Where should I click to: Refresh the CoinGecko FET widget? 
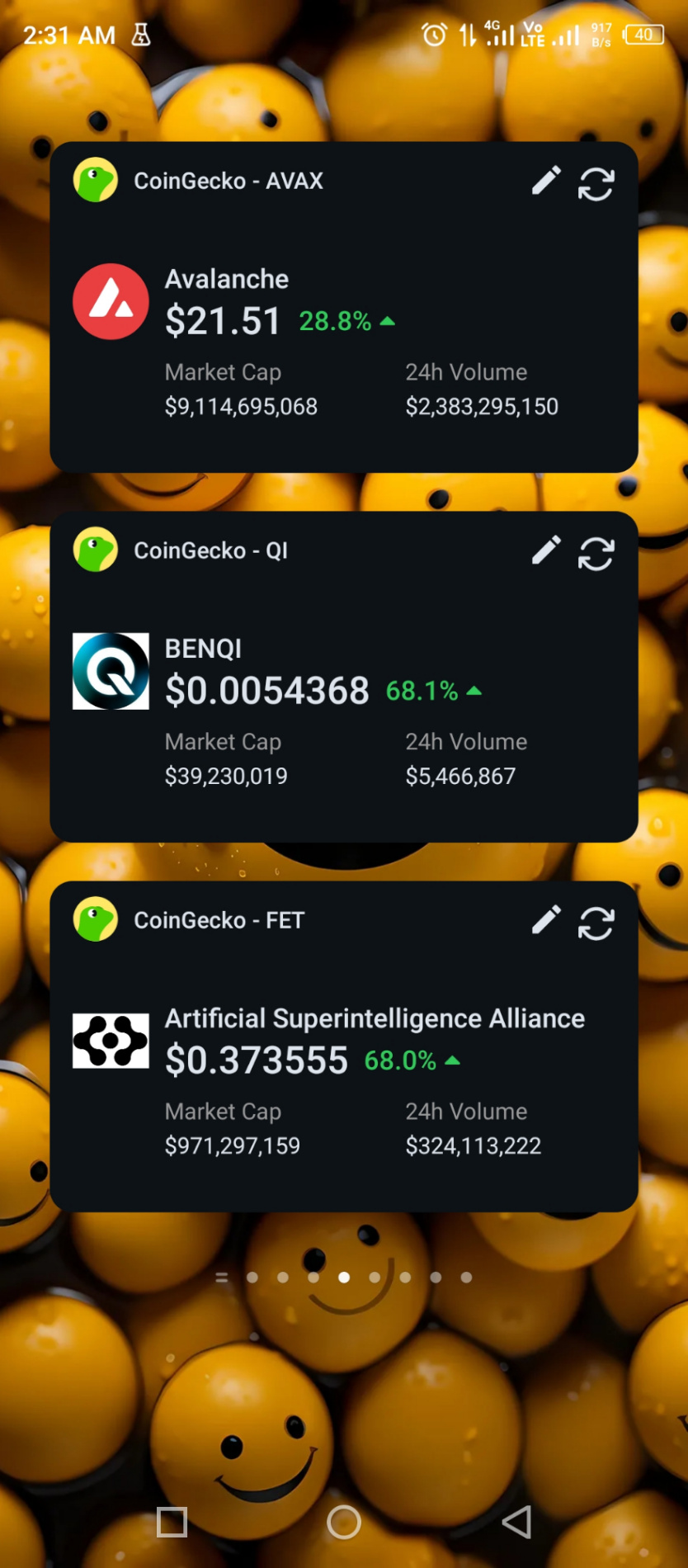tap(596, 923)
